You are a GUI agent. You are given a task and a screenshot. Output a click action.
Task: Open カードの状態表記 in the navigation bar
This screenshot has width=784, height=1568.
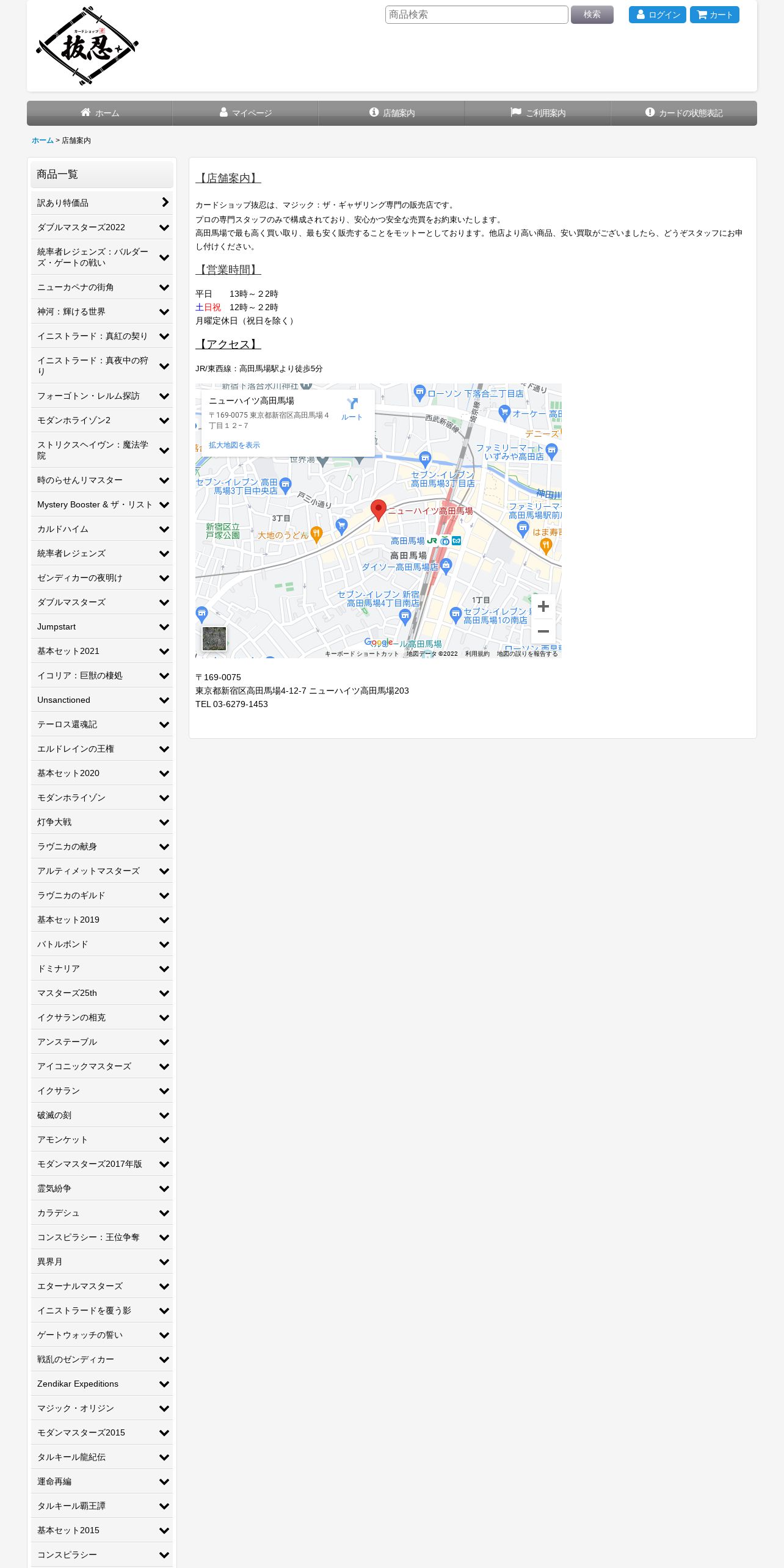coord(684,113)
